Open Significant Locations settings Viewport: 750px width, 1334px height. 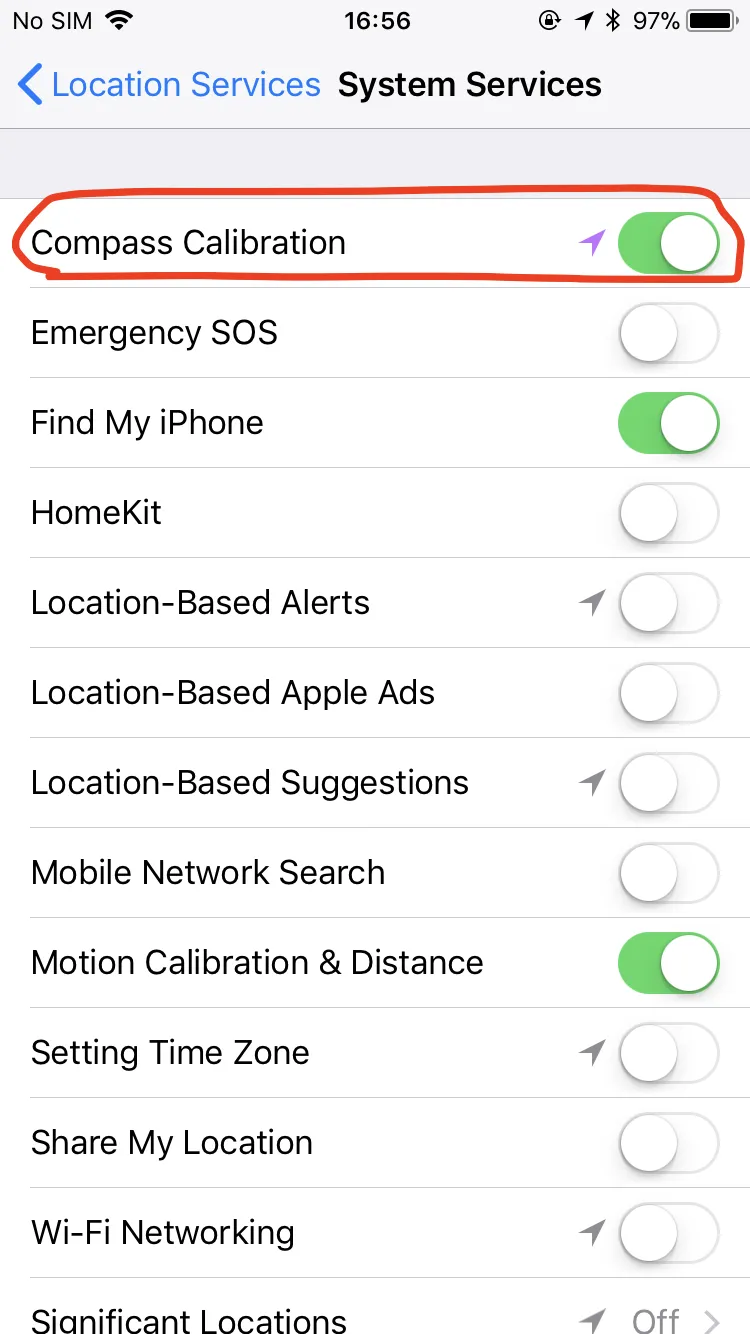point(375,1318)
